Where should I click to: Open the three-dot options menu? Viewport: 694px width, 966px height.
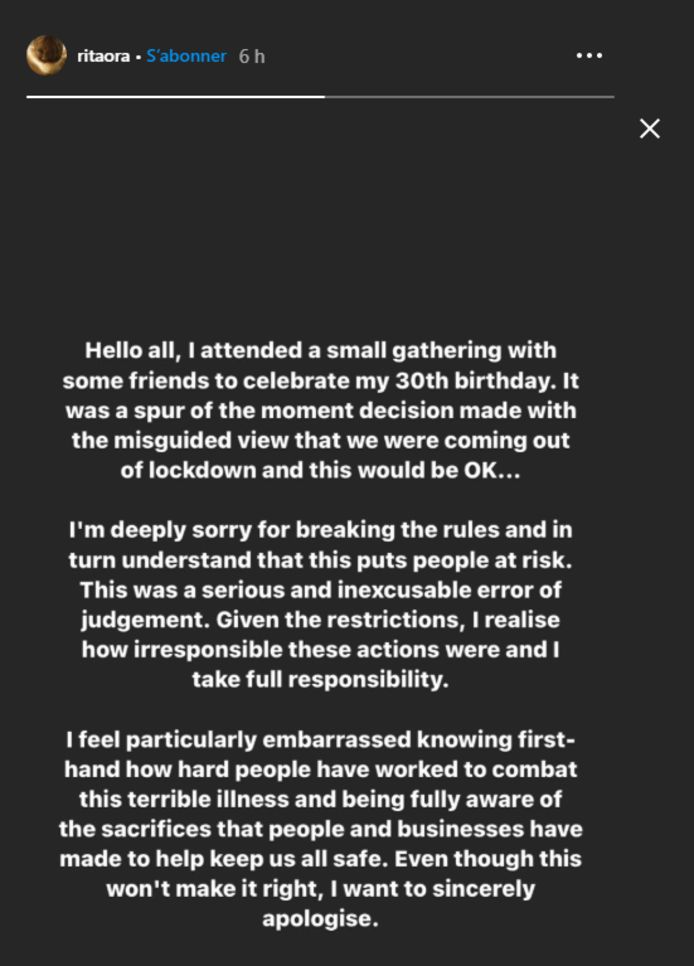coord(589,55)
